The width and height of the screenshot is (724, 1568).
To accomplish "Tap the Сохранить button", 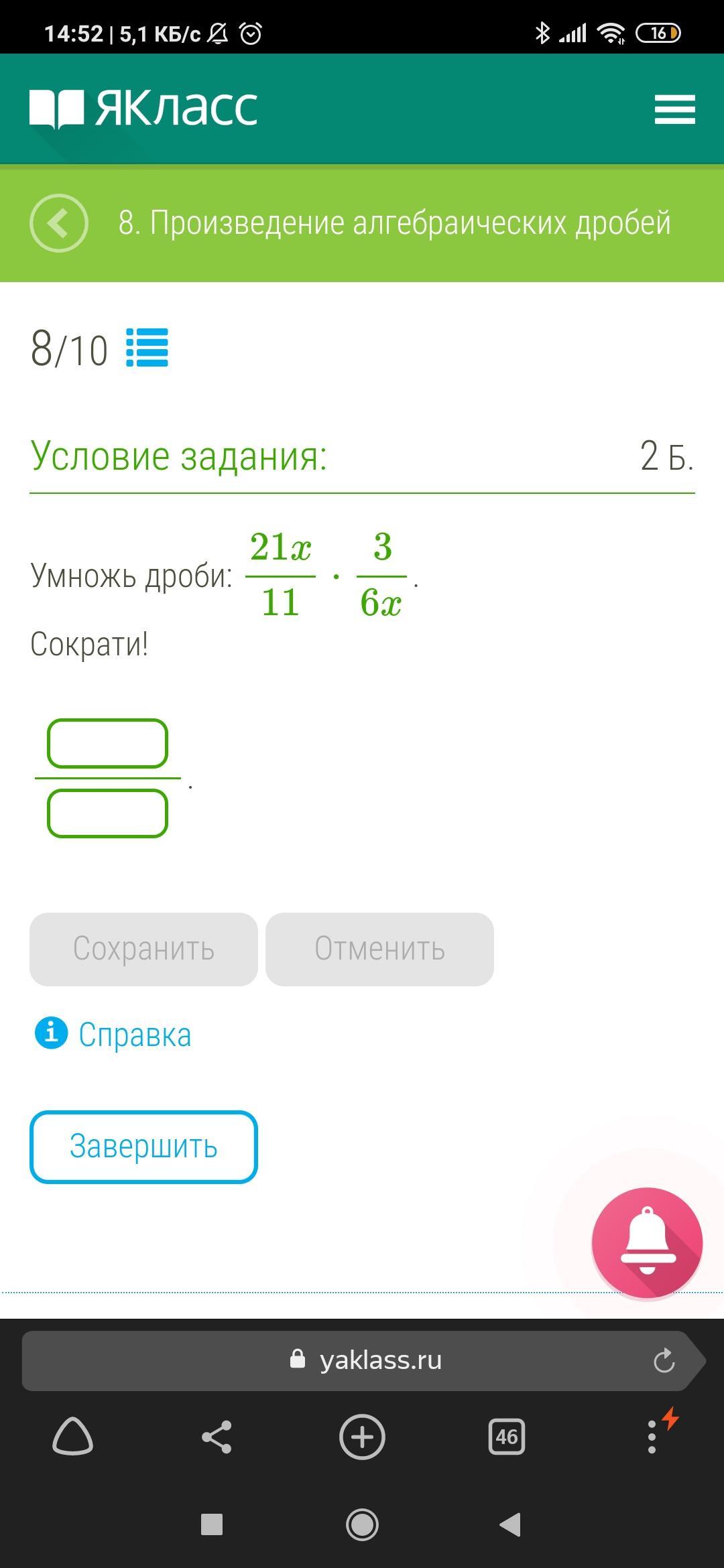I will click(143, 949).
